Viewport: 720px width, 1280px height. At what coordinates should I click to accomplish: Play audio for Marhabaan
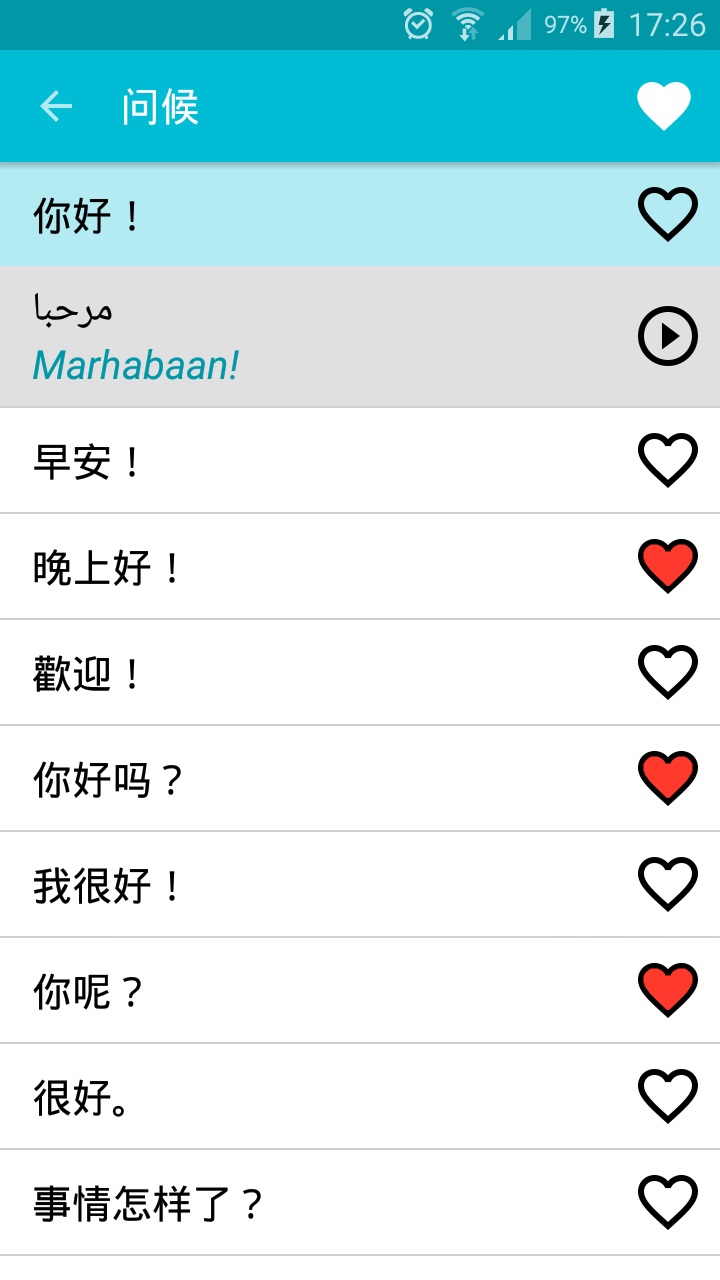point(666,336)
